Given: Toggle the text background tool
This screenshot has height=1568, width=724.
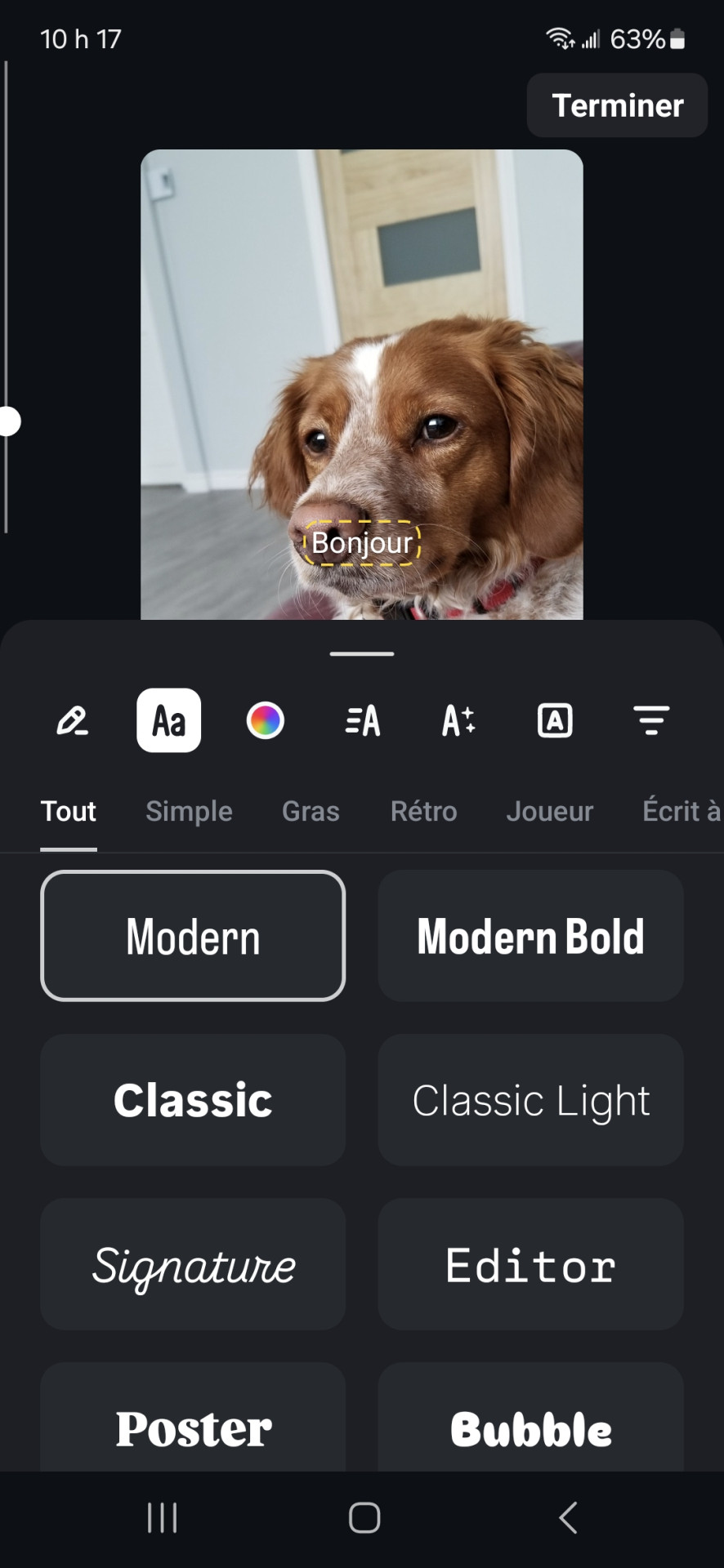Looking at the screenshot, I should pos(555,721).
